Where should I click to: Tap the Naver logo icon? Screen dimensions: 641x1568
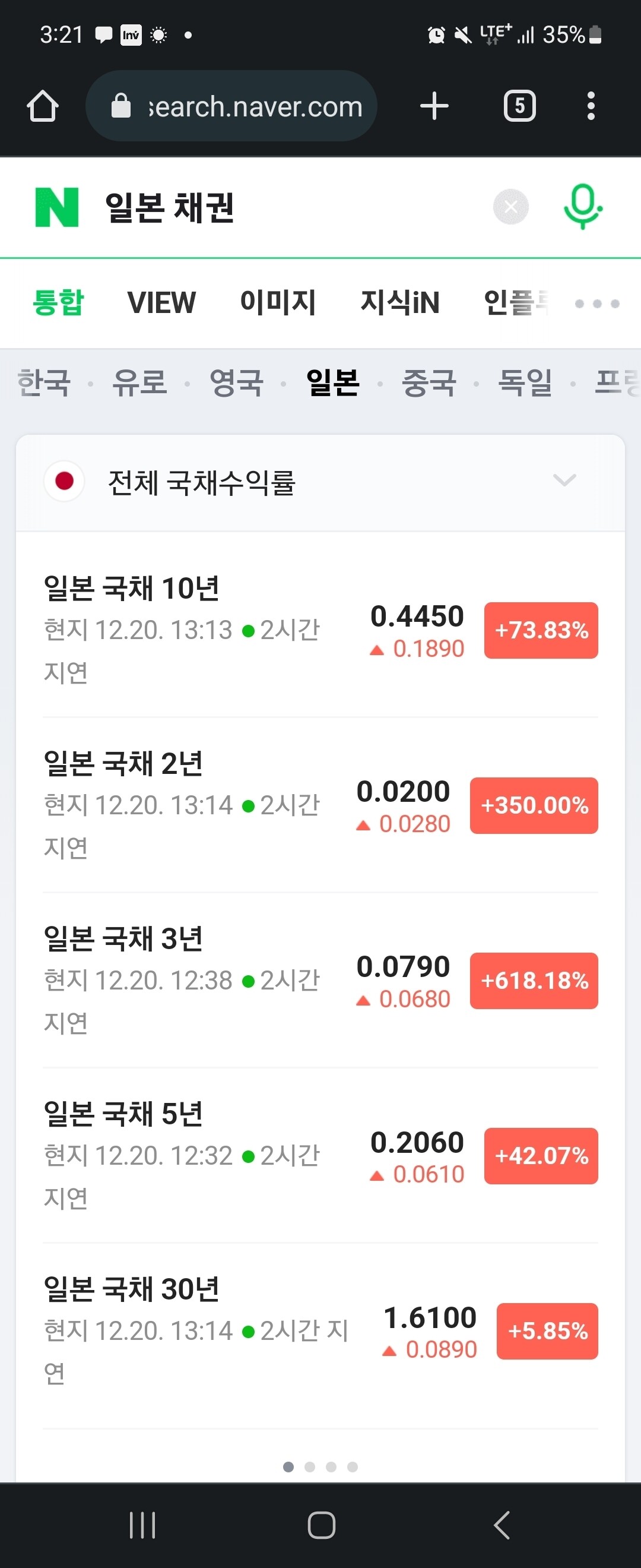coord(56,207)
